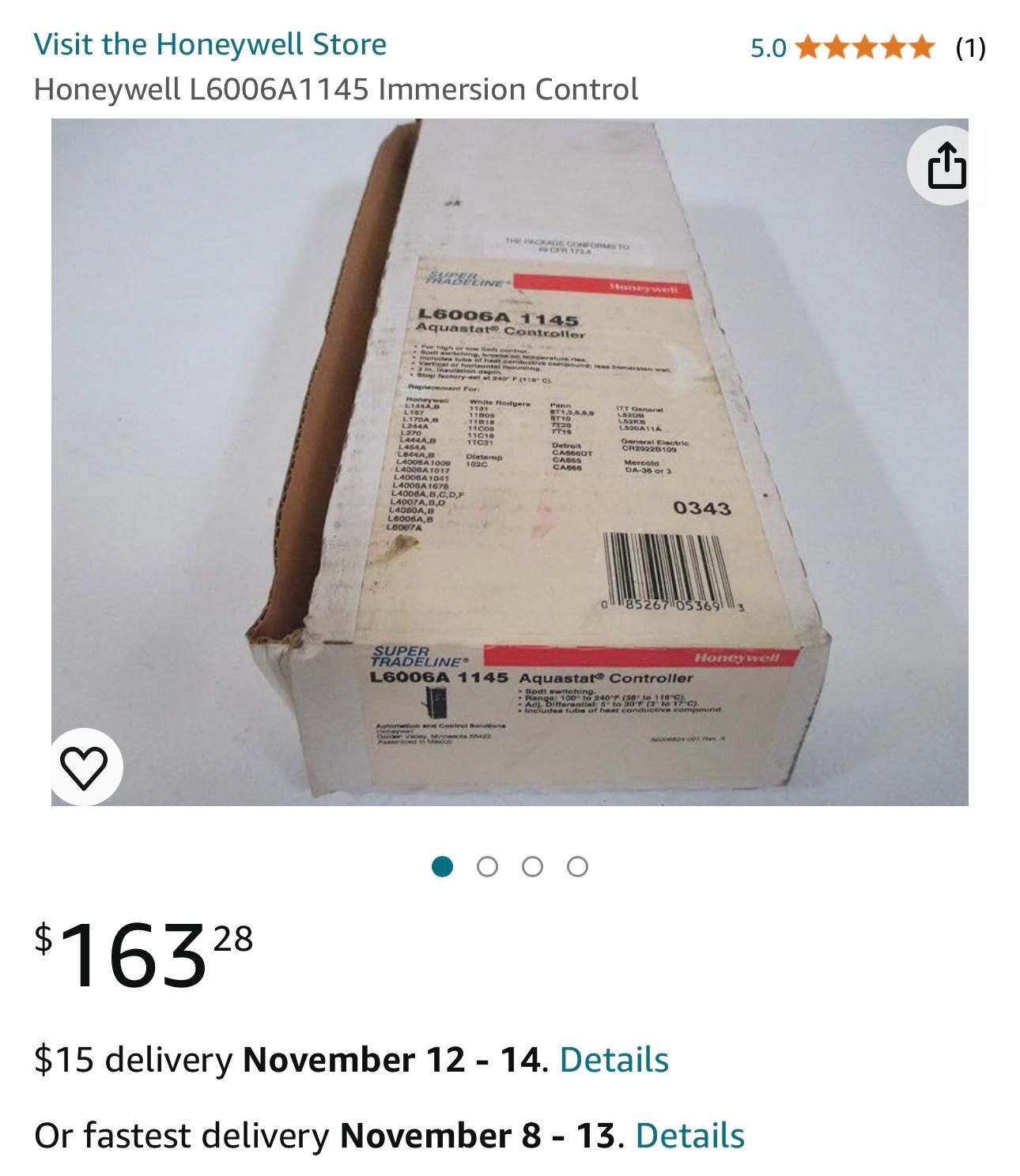Screen dimensions: 1020x1176
Task: Open the 5.0 star rating reviews
Action: 865,47
